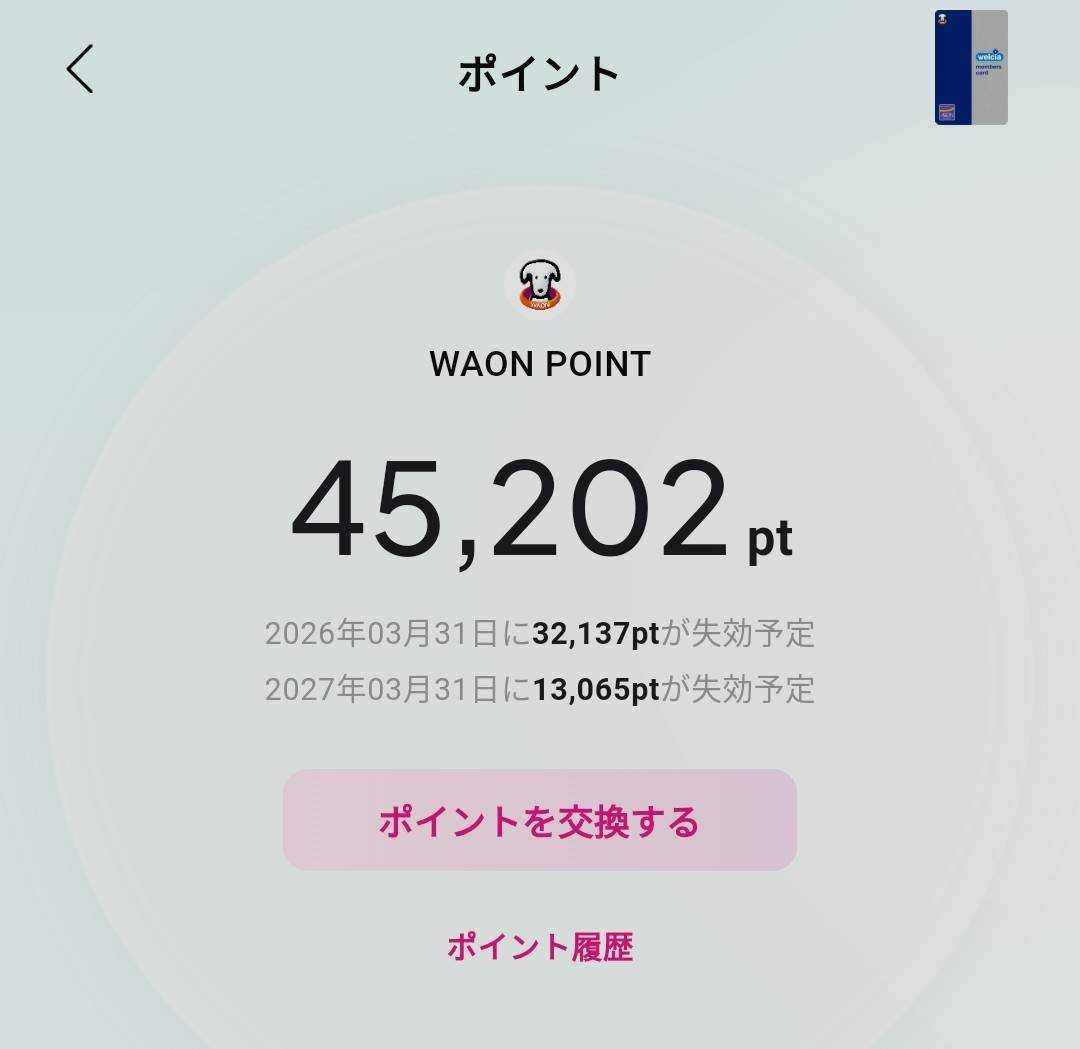Open the welcia members card thumbnail
This screenshot has height=1049, width=1080.
pyautogui.click(x=970, y=68)
